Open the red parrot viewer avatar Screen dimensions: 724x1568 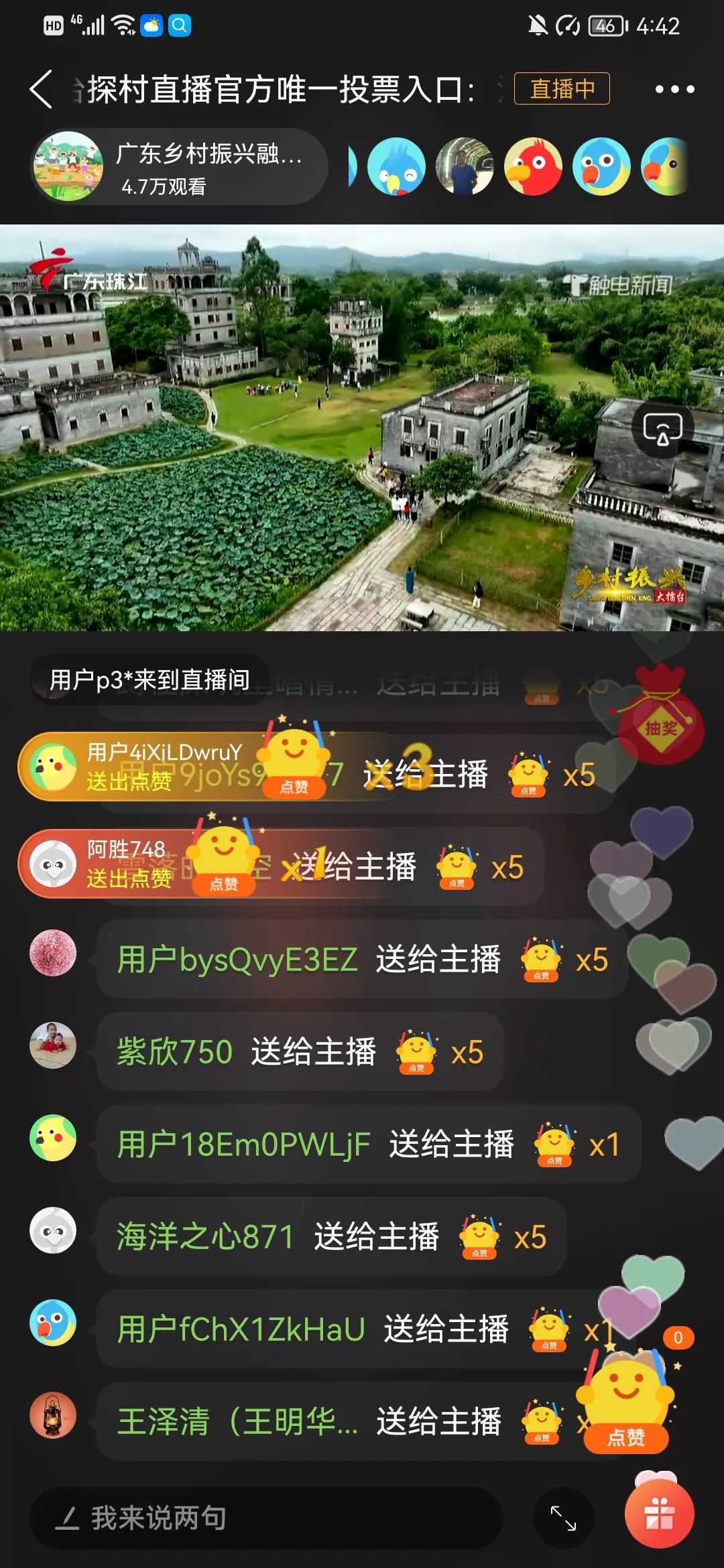coord(533,167)
